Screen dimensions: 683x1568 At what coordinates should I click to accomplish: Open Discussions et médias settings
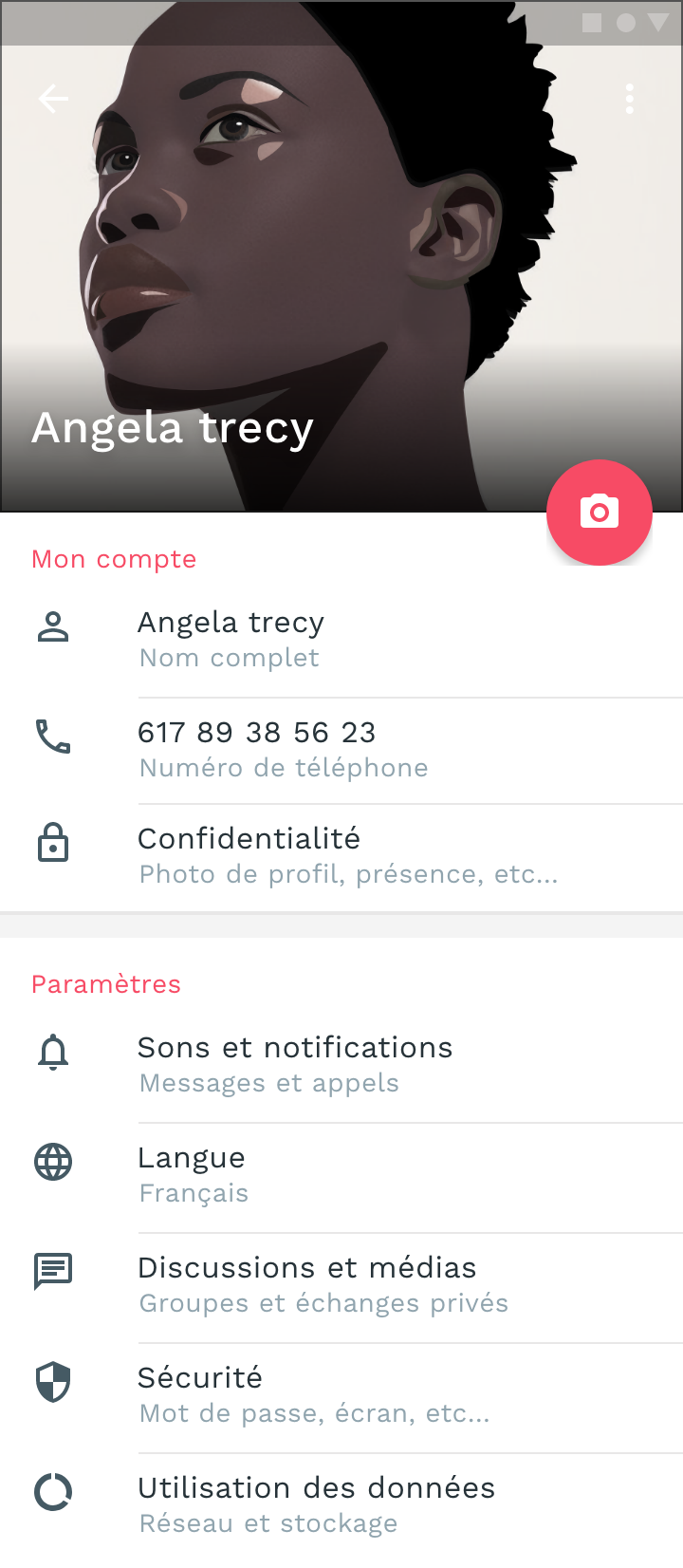click(x=341, y=1285)
